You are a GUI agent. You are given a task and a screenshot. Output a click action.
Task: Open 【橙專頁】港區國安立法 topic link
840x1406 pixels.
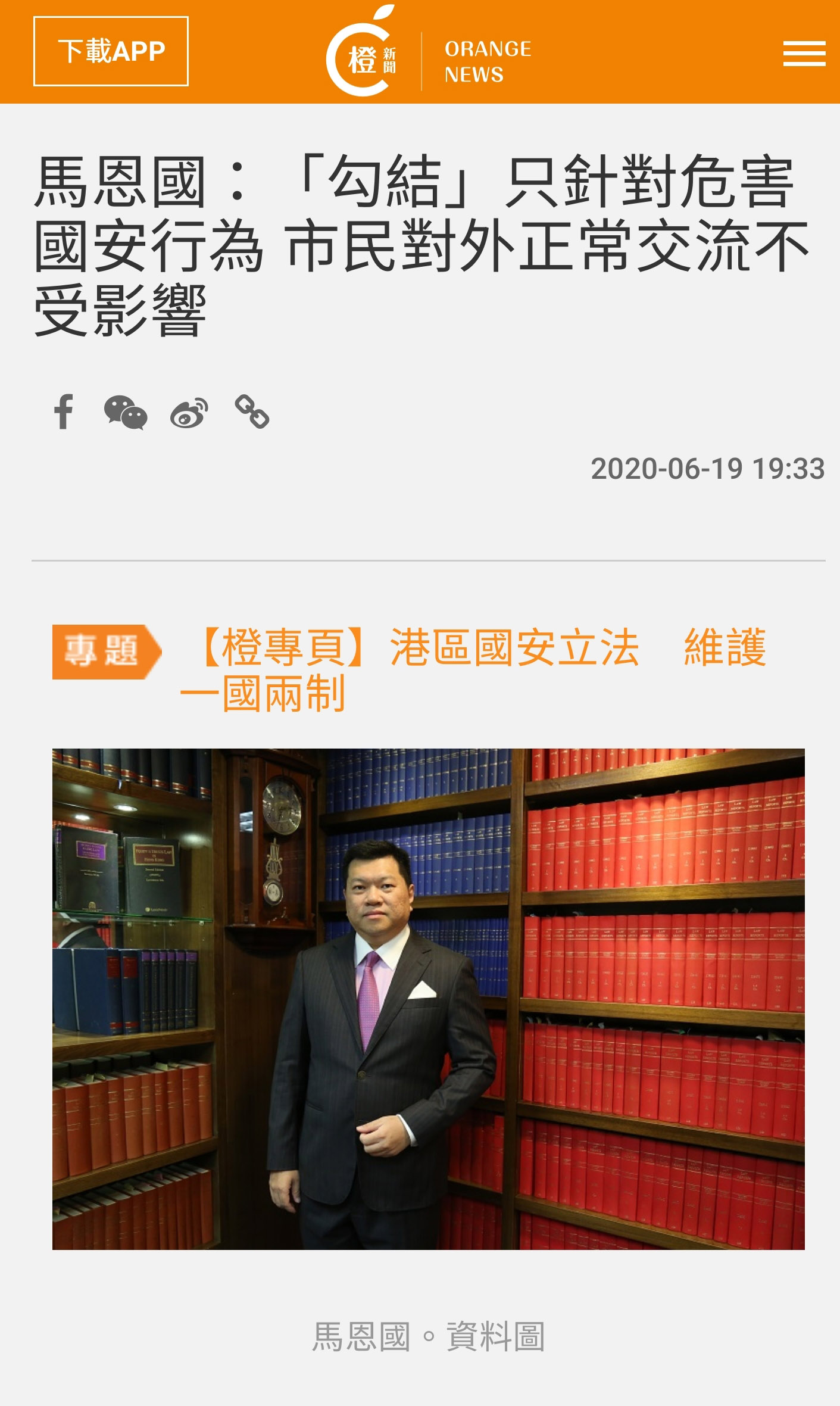pyautogui.click(x=473, y=670)
